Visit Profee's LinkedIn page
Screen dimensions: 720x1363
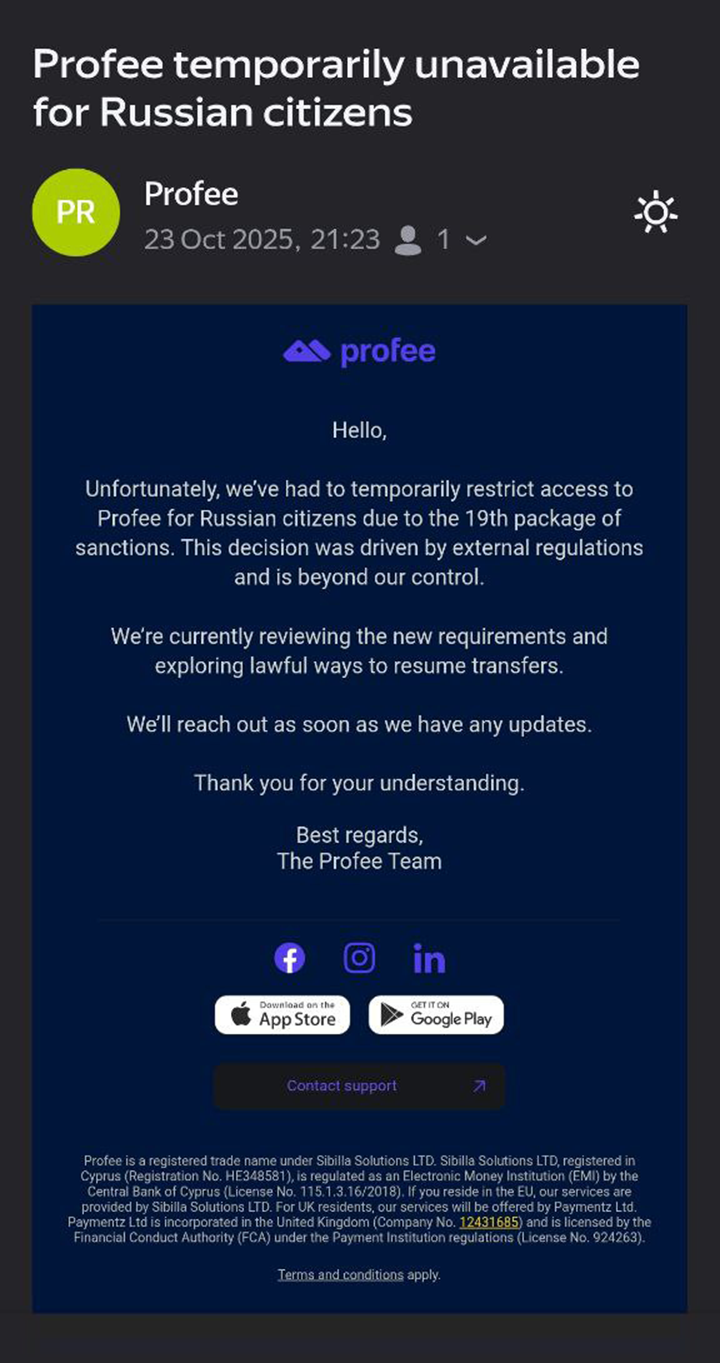tap(429, 958)
